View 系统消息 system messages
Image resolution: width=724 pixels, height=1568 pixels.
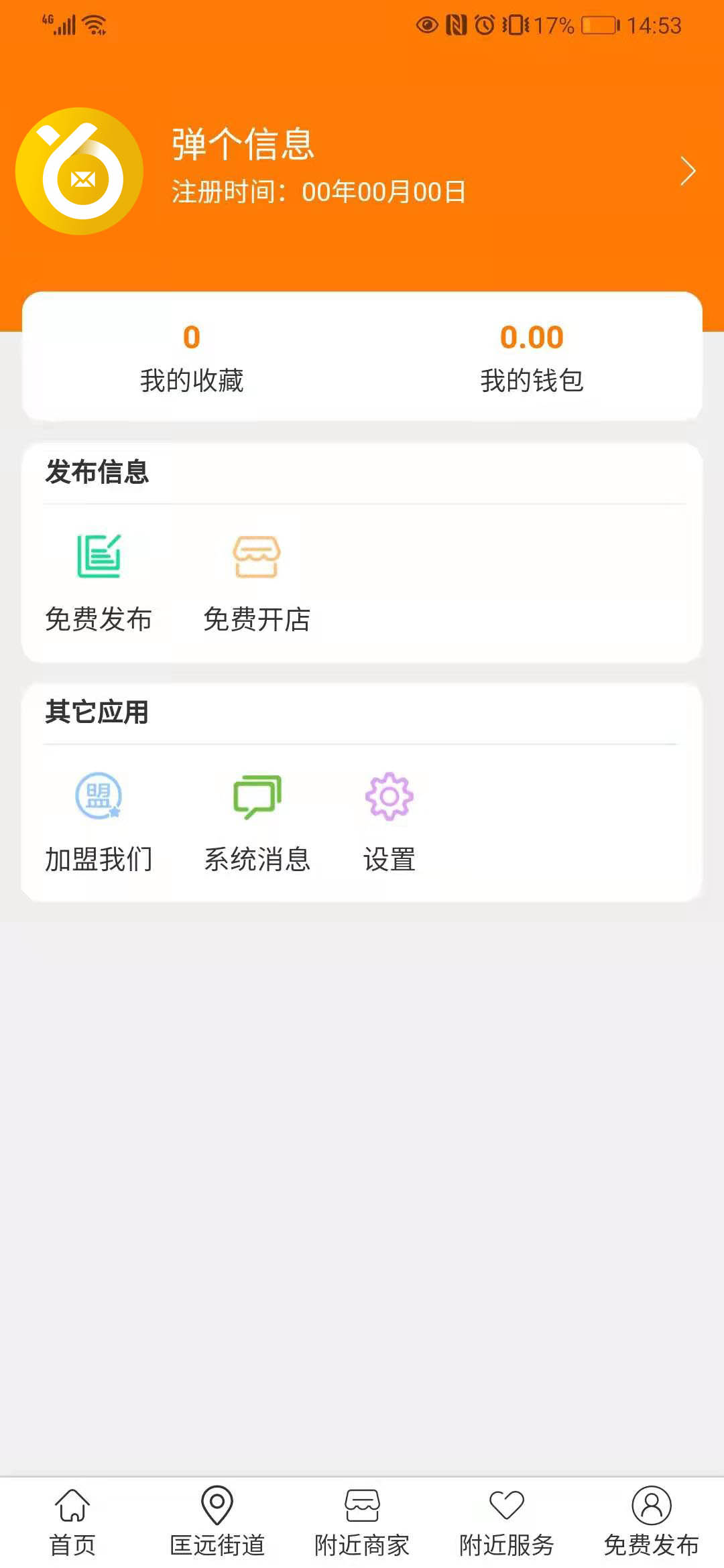click(x=257, y=822)
